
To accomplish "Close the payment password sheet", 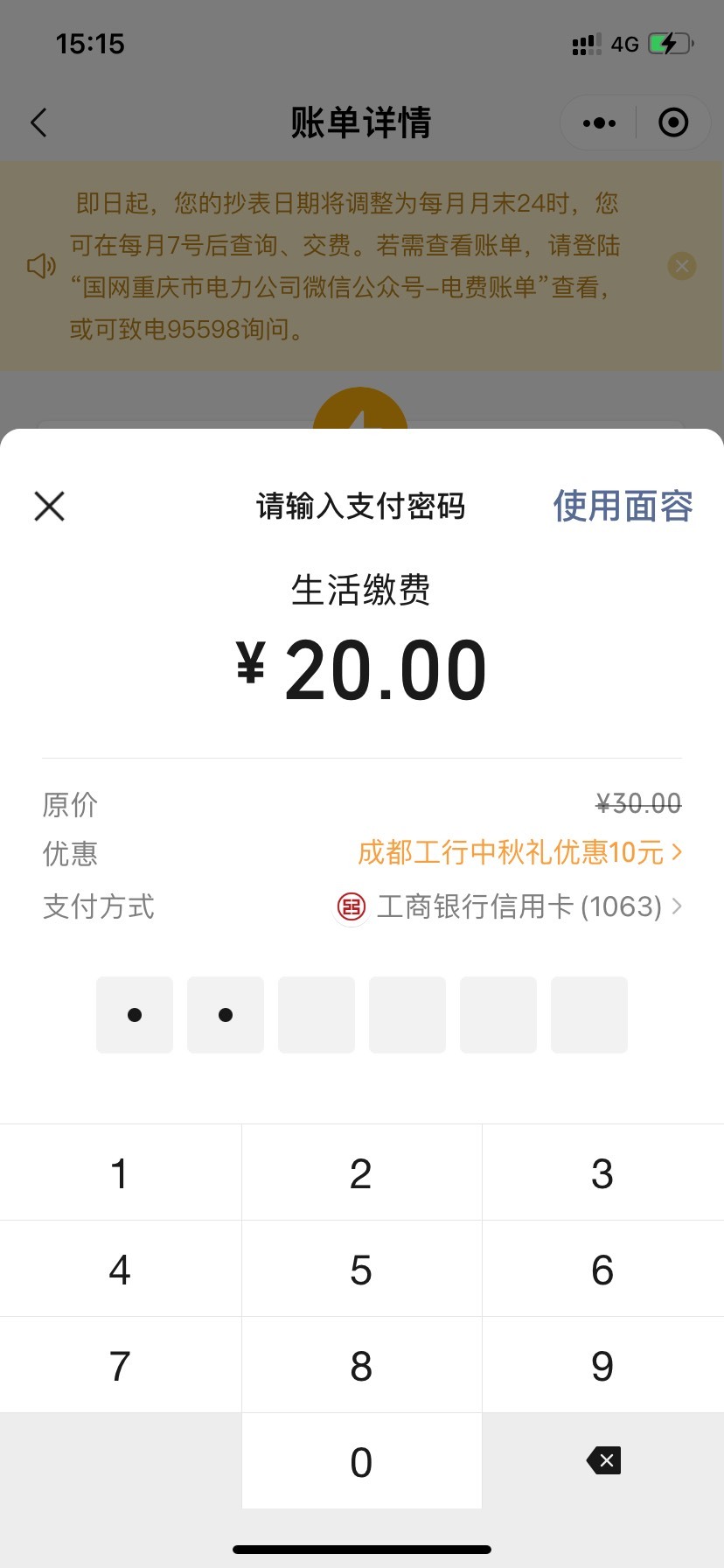I will (x=50, y=506).
